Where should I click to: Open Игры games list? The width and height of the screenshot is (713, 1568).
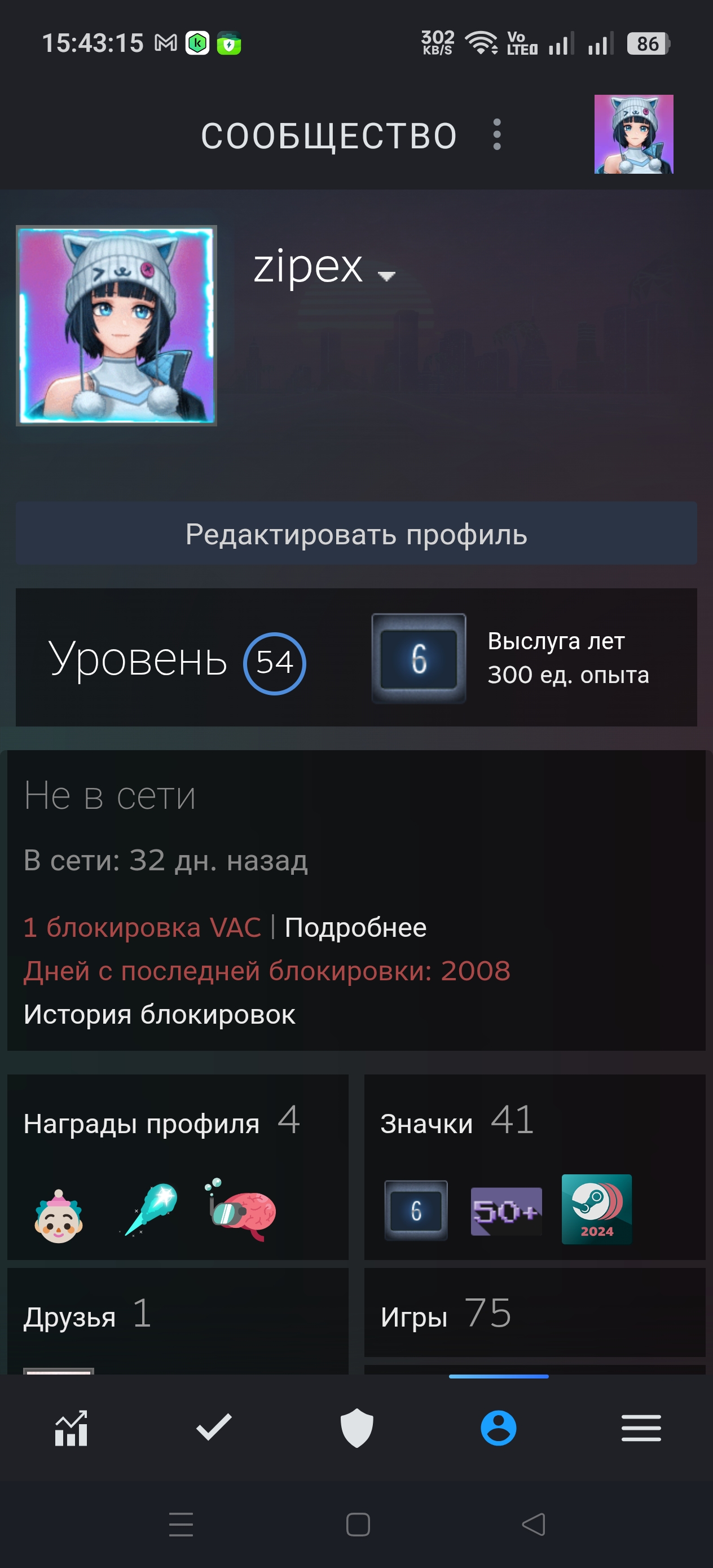(x=414, y=1317)
